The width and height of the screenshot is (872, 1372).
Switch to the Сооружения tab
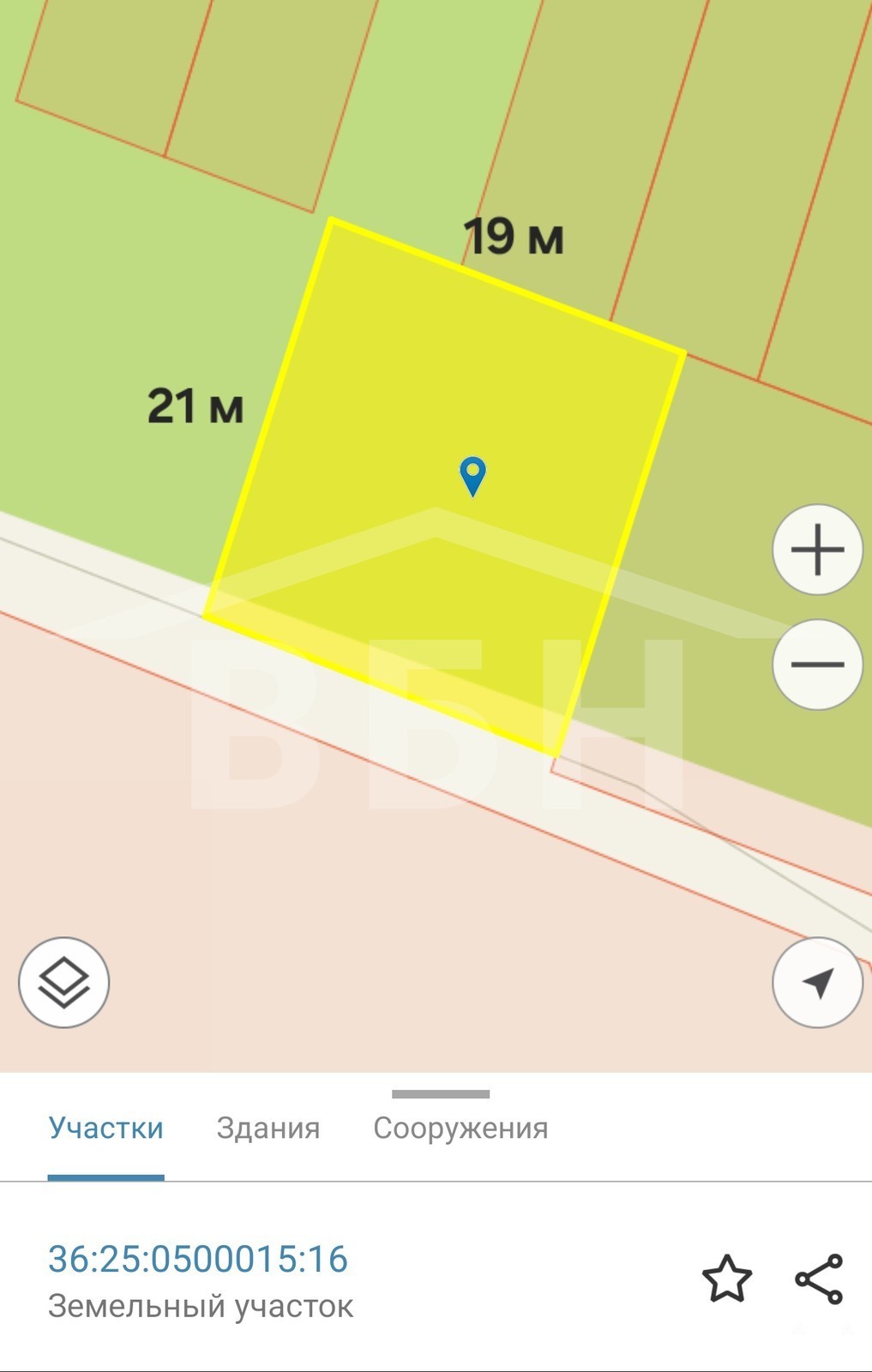(460, 1128)
